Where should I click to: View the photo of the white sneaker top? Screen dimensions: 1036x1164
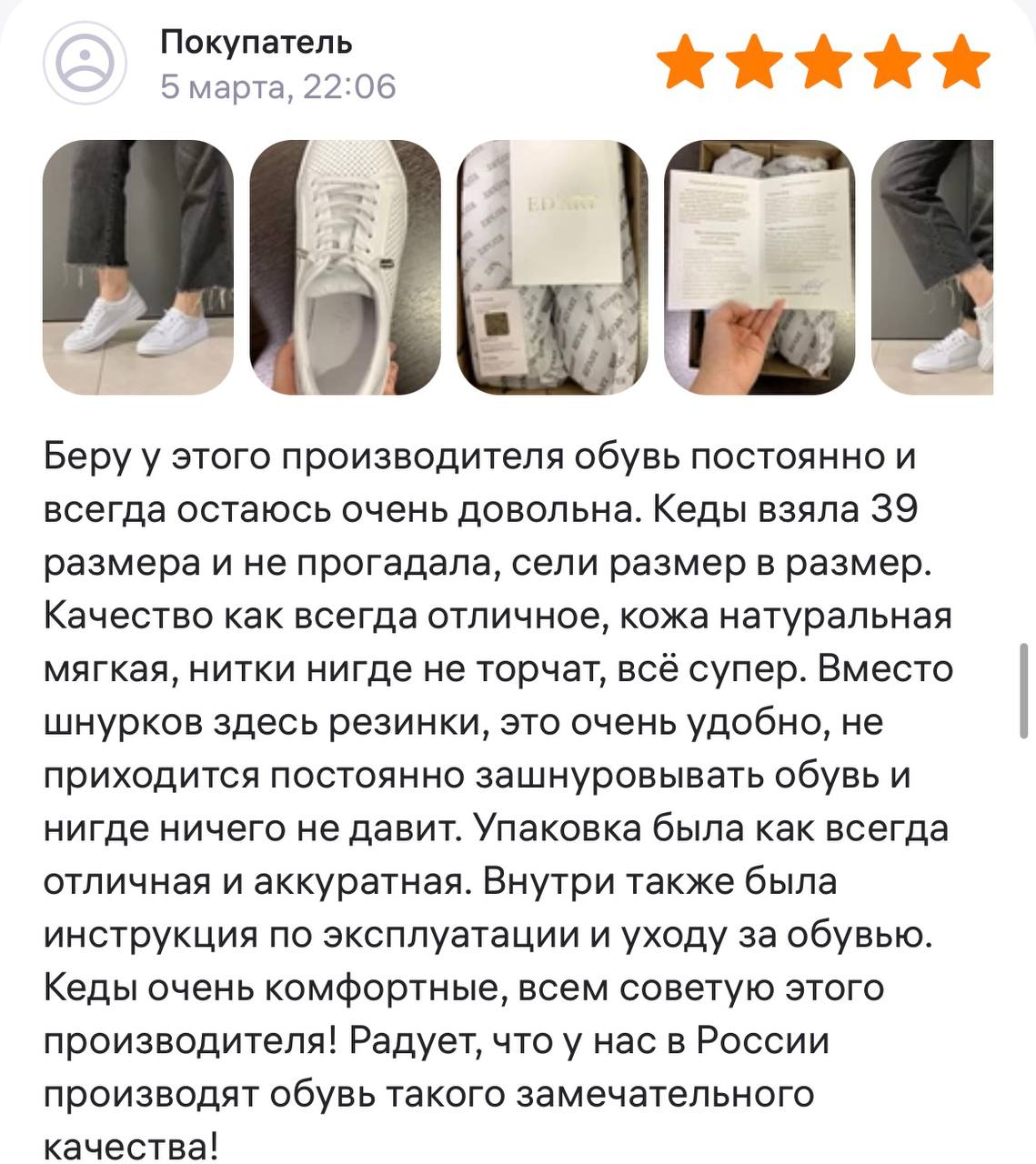[x=345, y=267]
